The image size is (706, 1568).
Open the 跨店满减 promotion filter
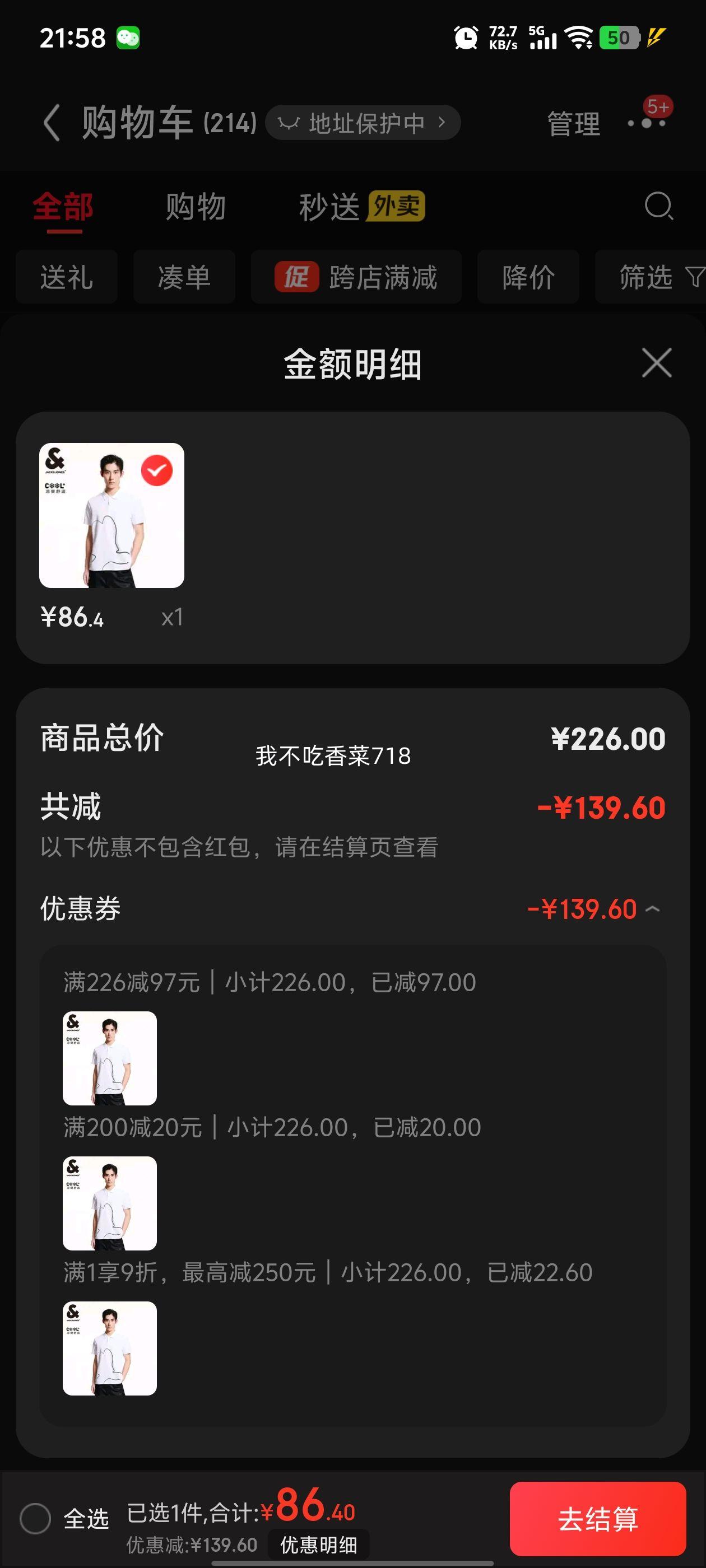pyautogui.click(x=356, y=277)
